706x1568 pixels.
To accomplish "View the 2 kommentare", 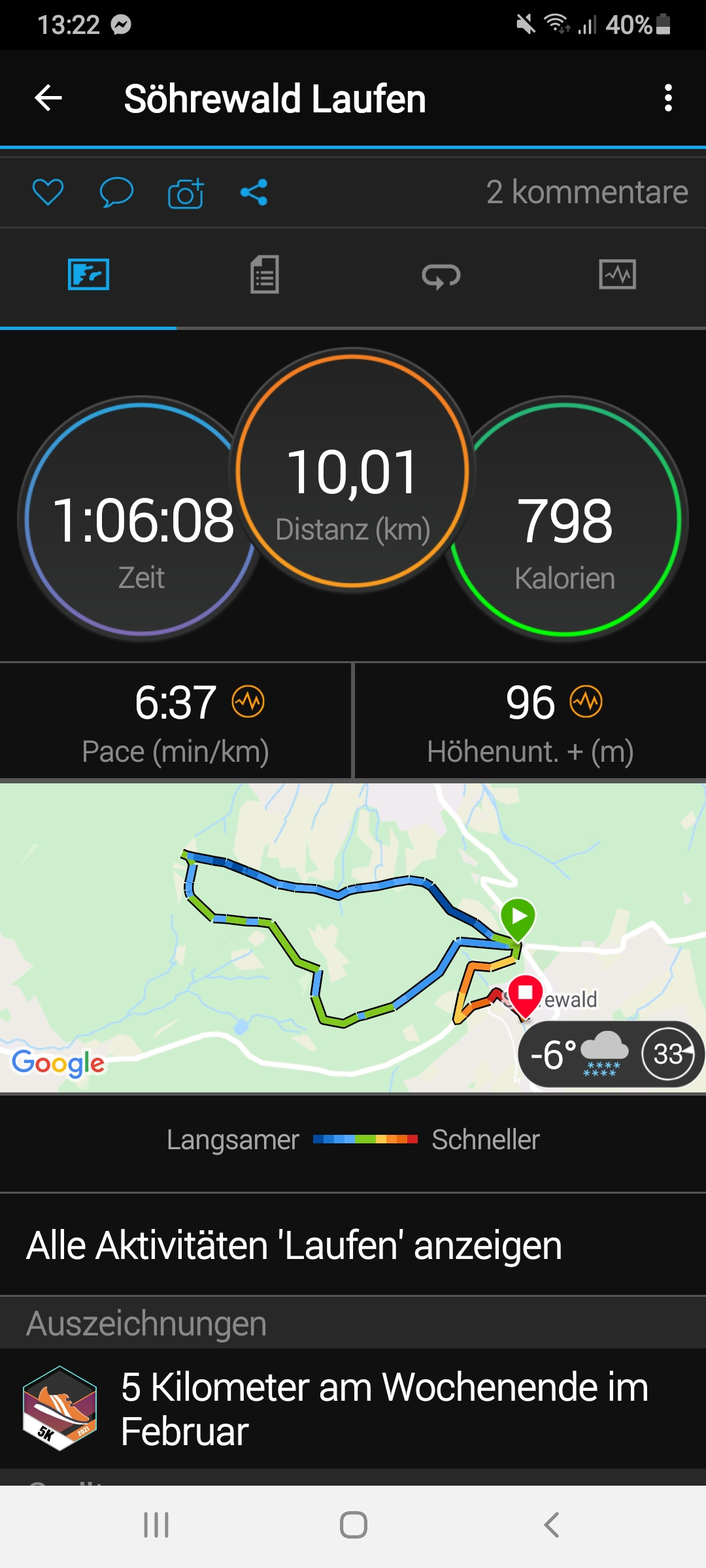I will coord(586,192).
